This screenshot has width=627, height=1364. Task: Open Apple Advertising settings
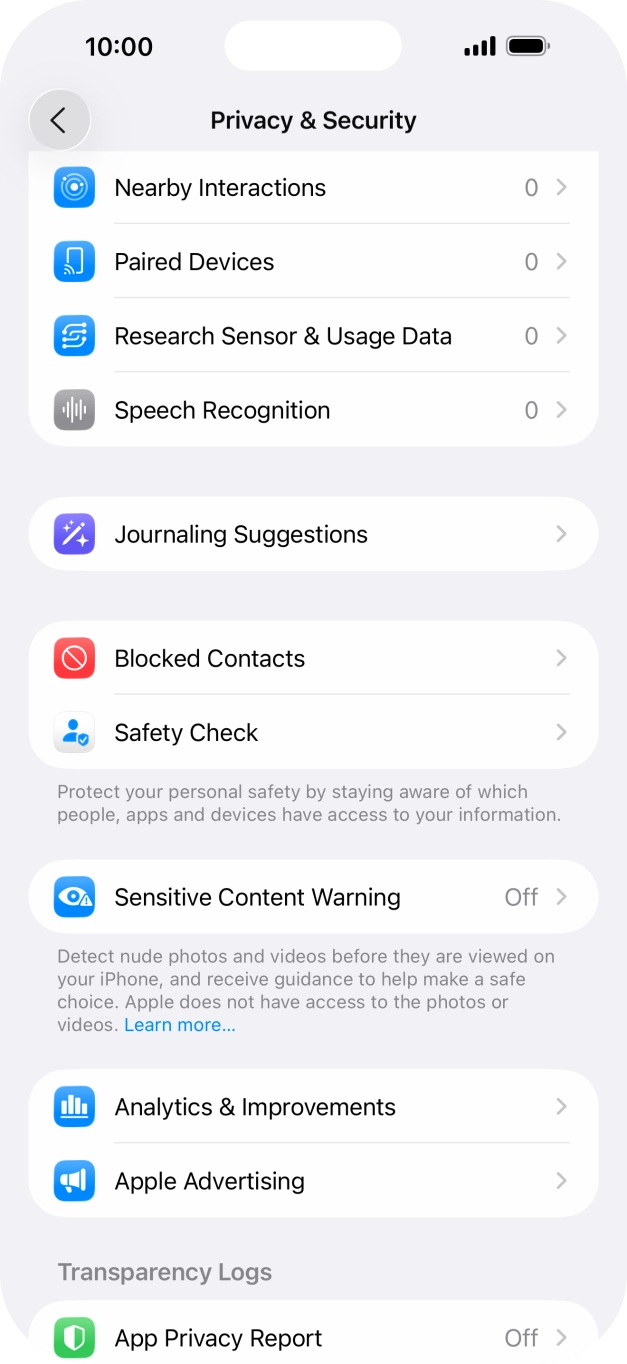coord(313,1181)
